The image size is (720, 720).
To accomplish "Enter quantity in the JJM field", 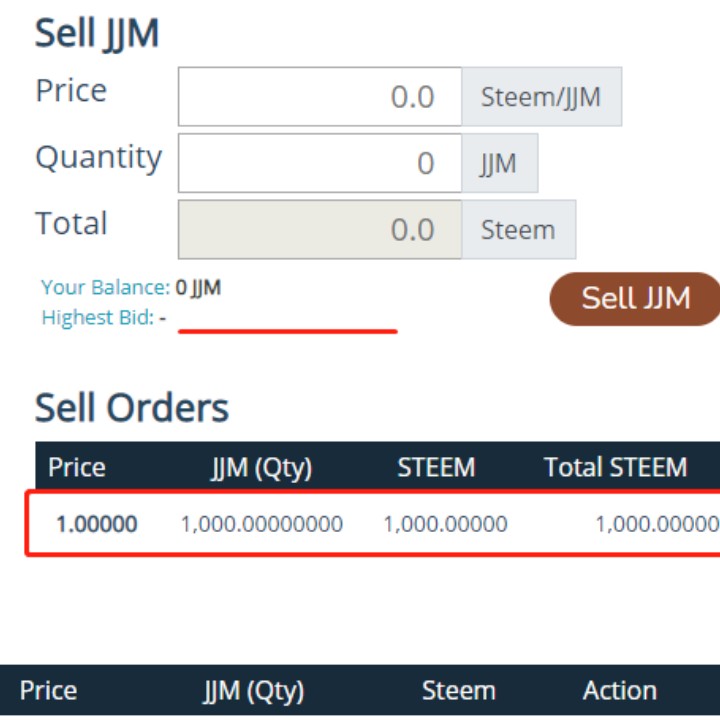I will pos(320,163).
